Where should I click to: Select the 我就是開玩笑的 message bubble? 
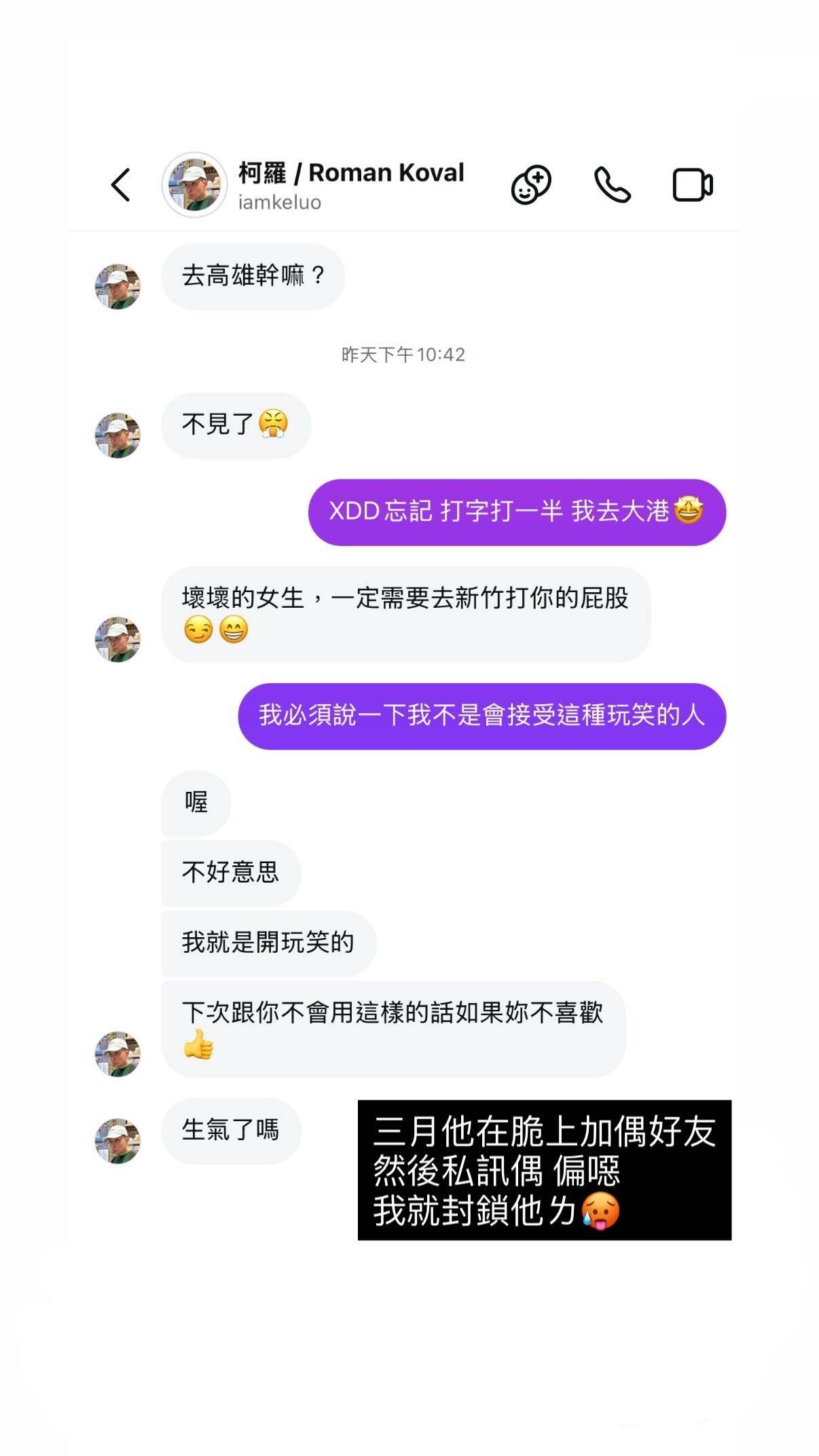pyautogui.click(x=267, y=944)
